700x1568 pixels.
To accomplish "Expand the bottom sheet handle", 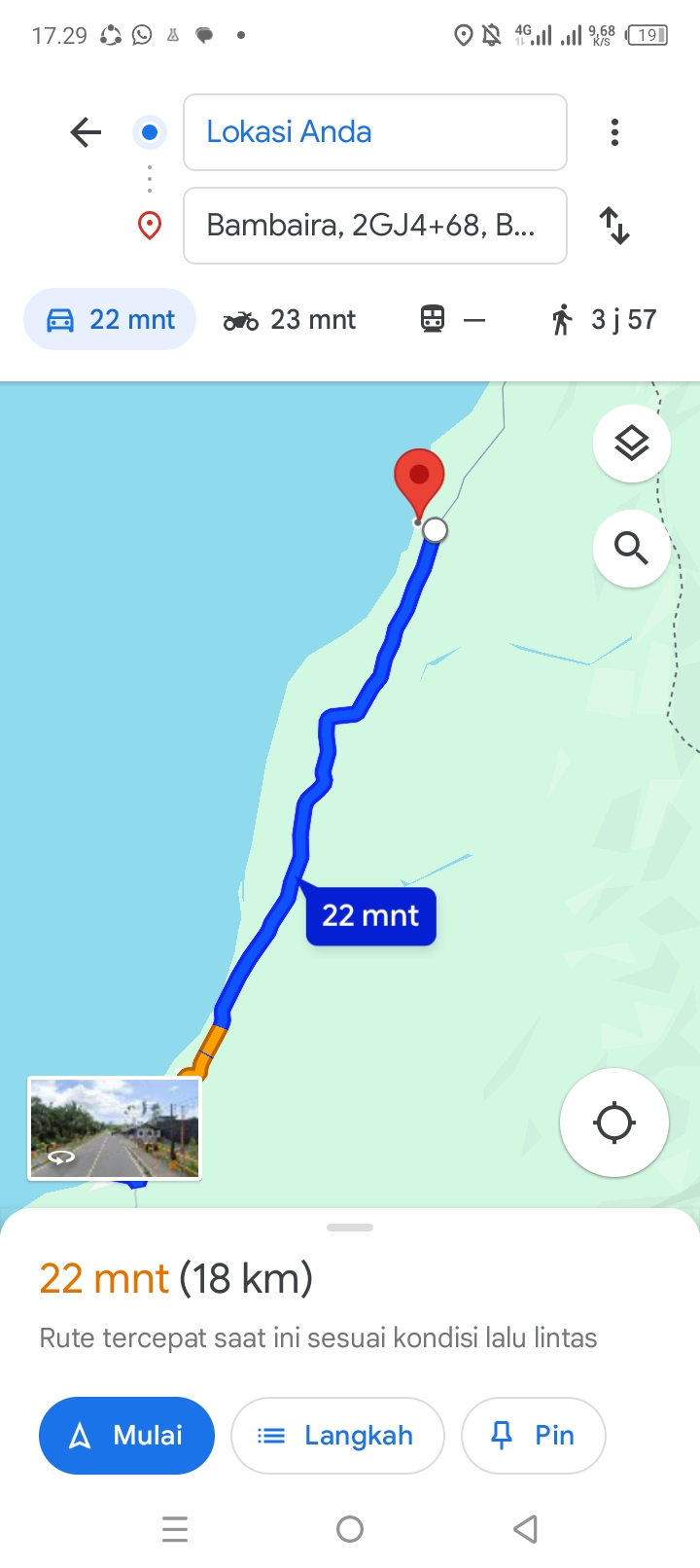I will (350, 1228).
